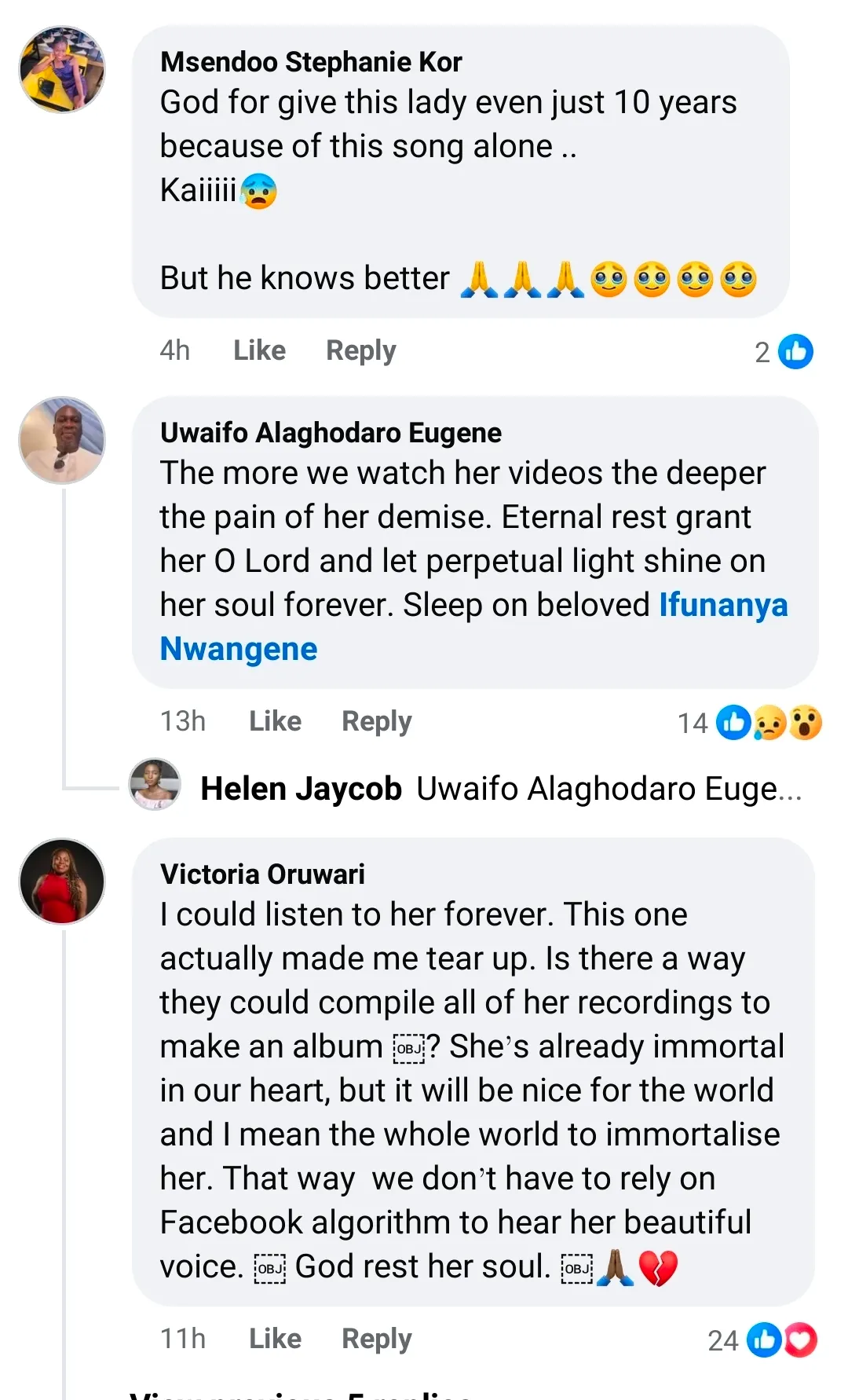Like Uwaifo Alaghodaro Eugene's comment
The image size is (848, 1400).
point(275,721)
